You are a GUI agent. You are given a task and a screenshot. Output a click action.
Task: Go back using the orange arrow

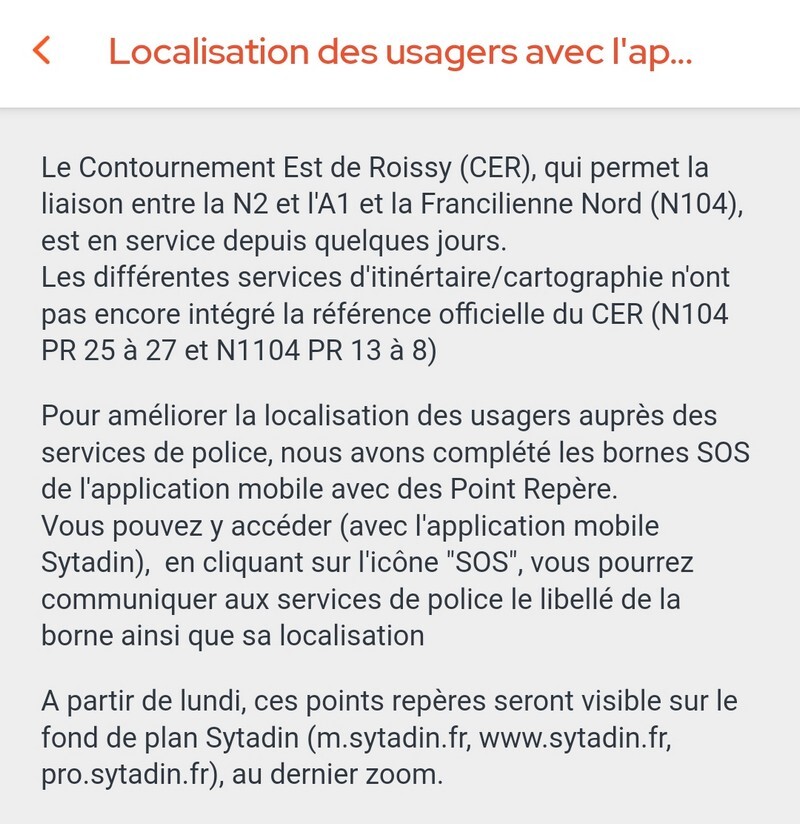41,51
